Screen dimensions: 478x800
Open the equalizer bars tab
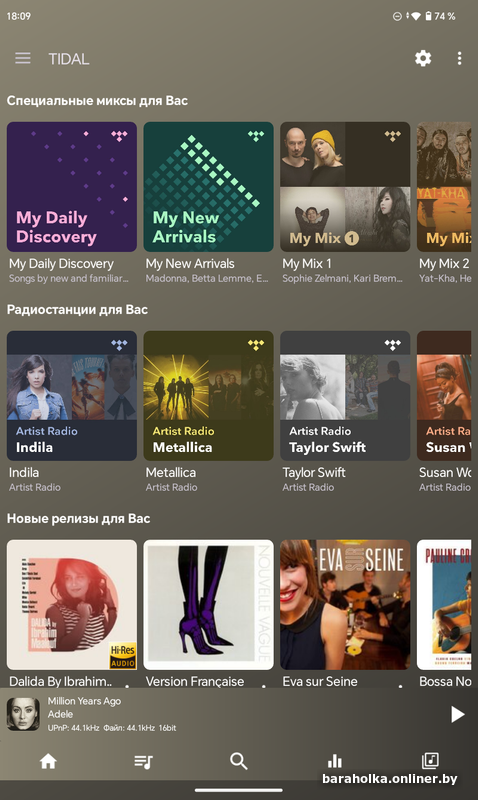pyautogui.click(x=335, y=761)
